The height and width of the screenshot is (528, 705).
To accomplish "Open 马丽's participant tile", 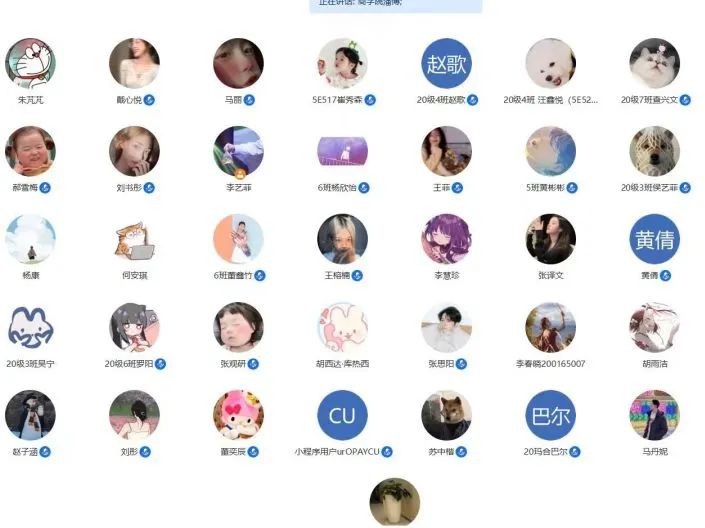I will (x=238, y=63).
